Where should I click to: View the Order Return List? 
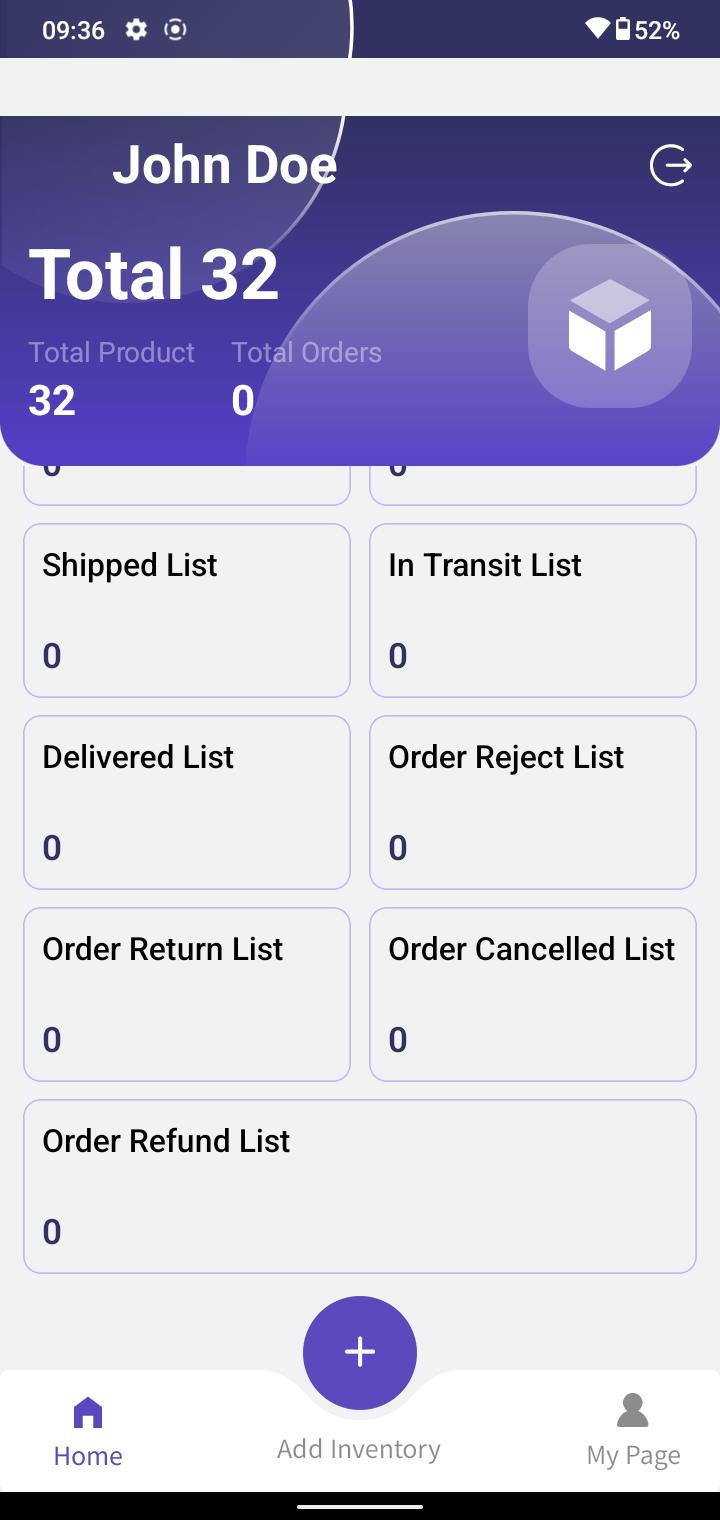(x=187, y=994)
